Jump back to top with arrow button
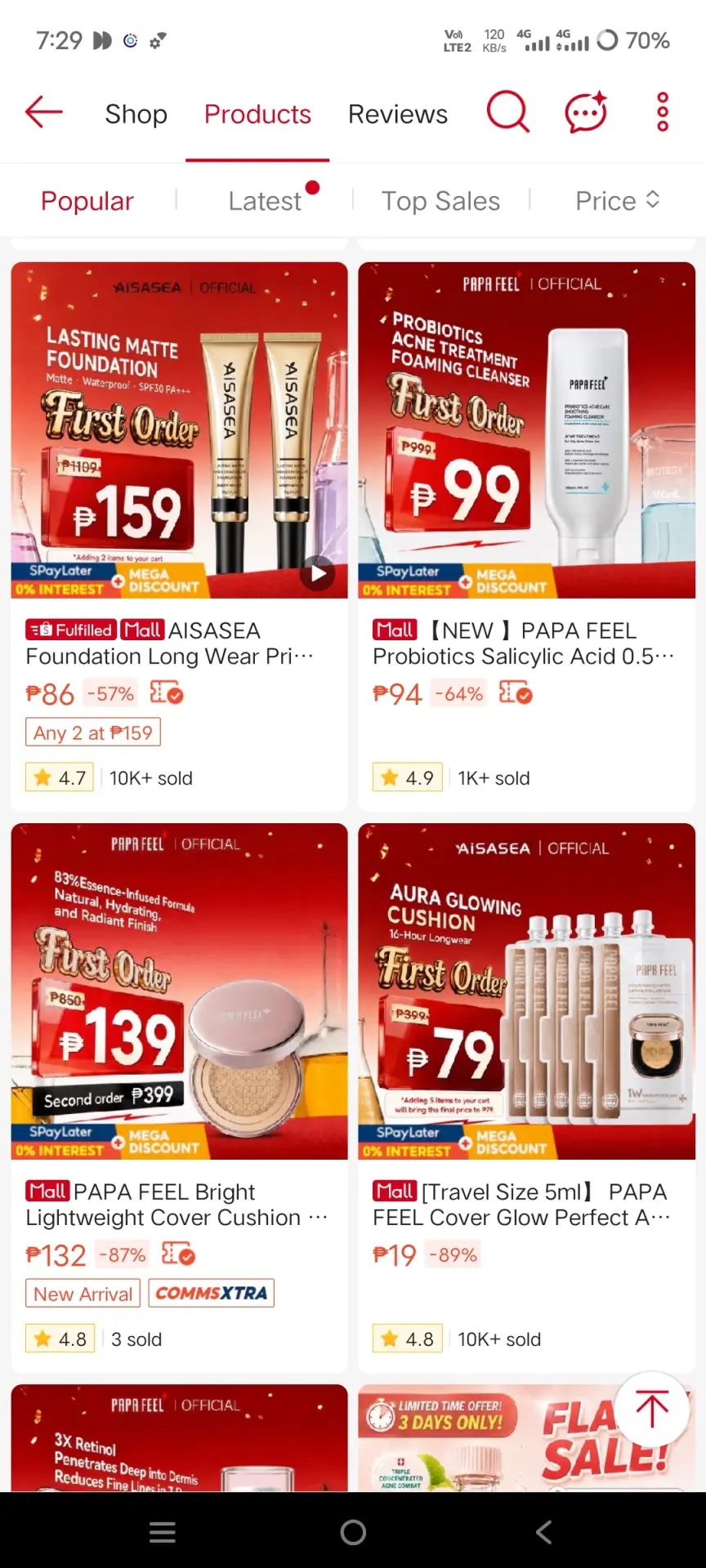706x1568 pixels. coord(652,1409)
